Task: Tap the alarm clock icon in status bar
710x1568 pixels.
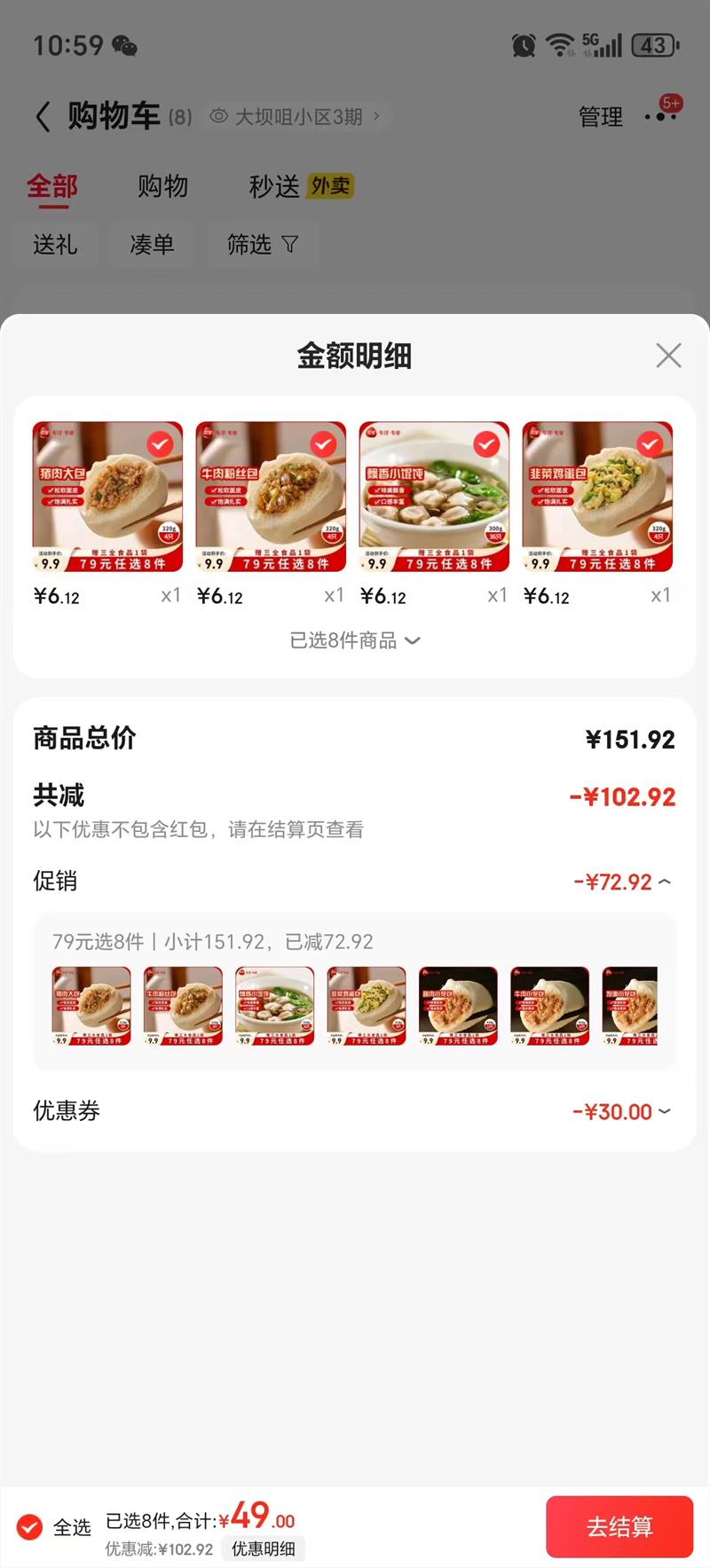Action: pyautogui.click(x=524, y=44)
